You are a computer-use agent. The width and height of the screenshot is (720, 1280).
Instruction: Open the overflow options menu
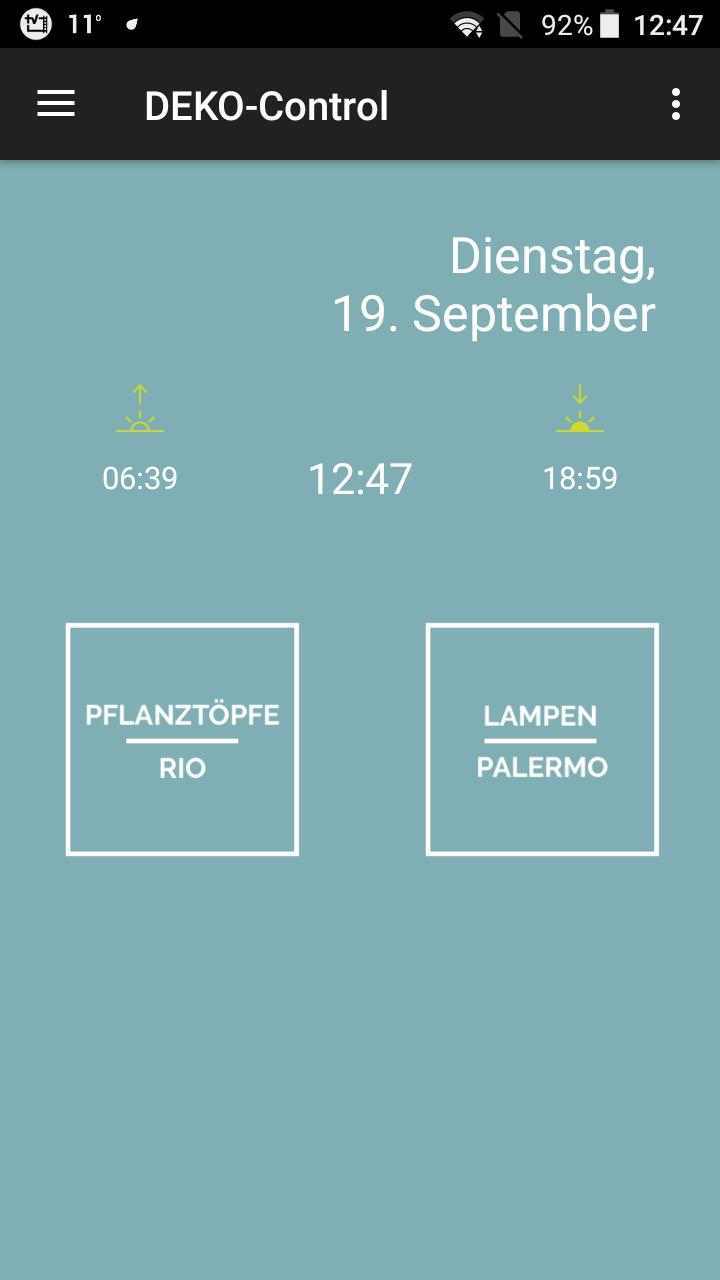click(676, 104)
